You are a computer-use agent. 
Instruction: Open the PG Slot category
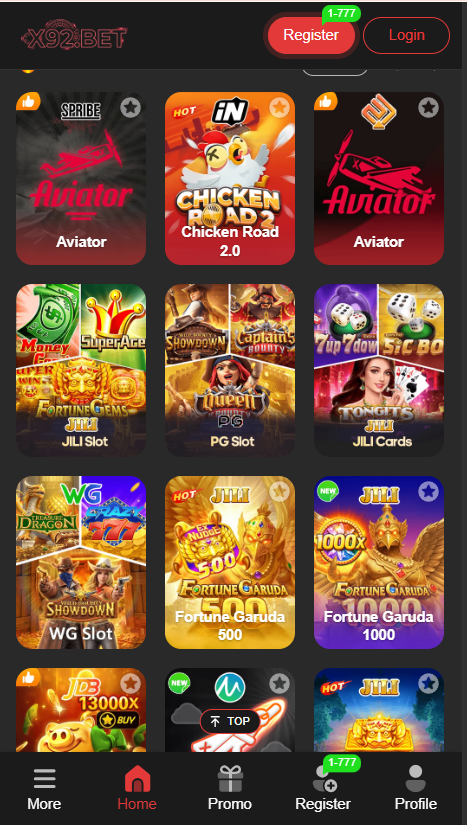click(x=230, y=370)
